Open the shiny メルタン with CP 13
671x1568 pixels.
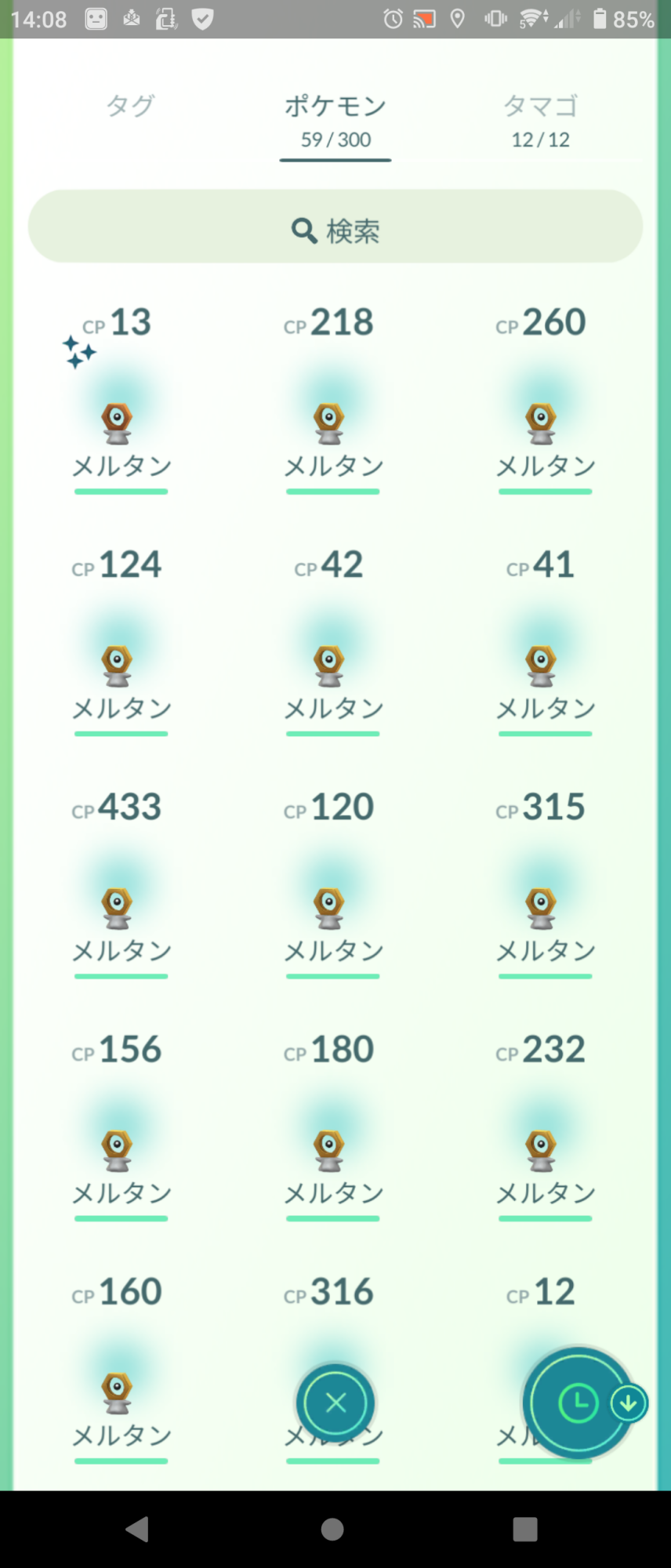point(118,423)
